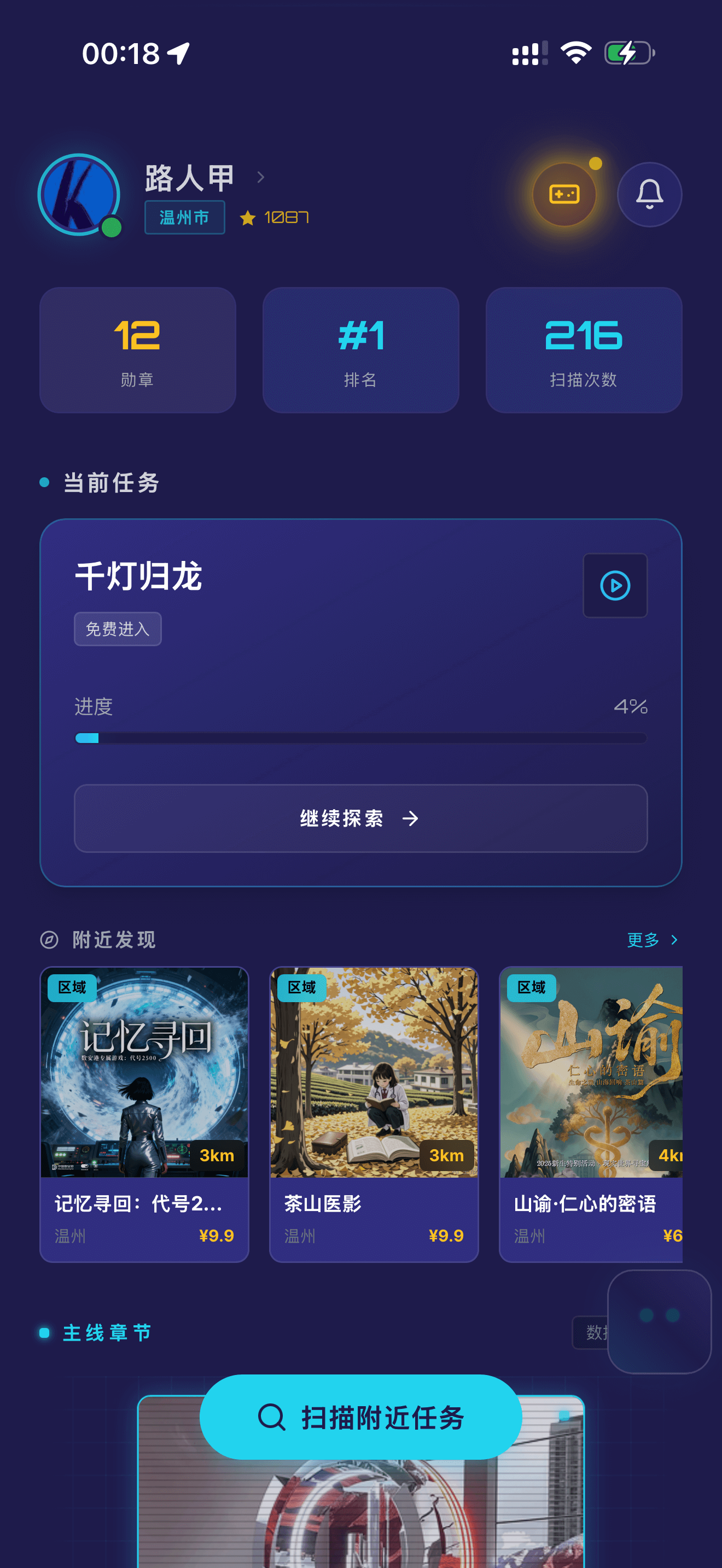Click the location arrow in the status bar
The image size is (722, 1568).
click(179, 54)
